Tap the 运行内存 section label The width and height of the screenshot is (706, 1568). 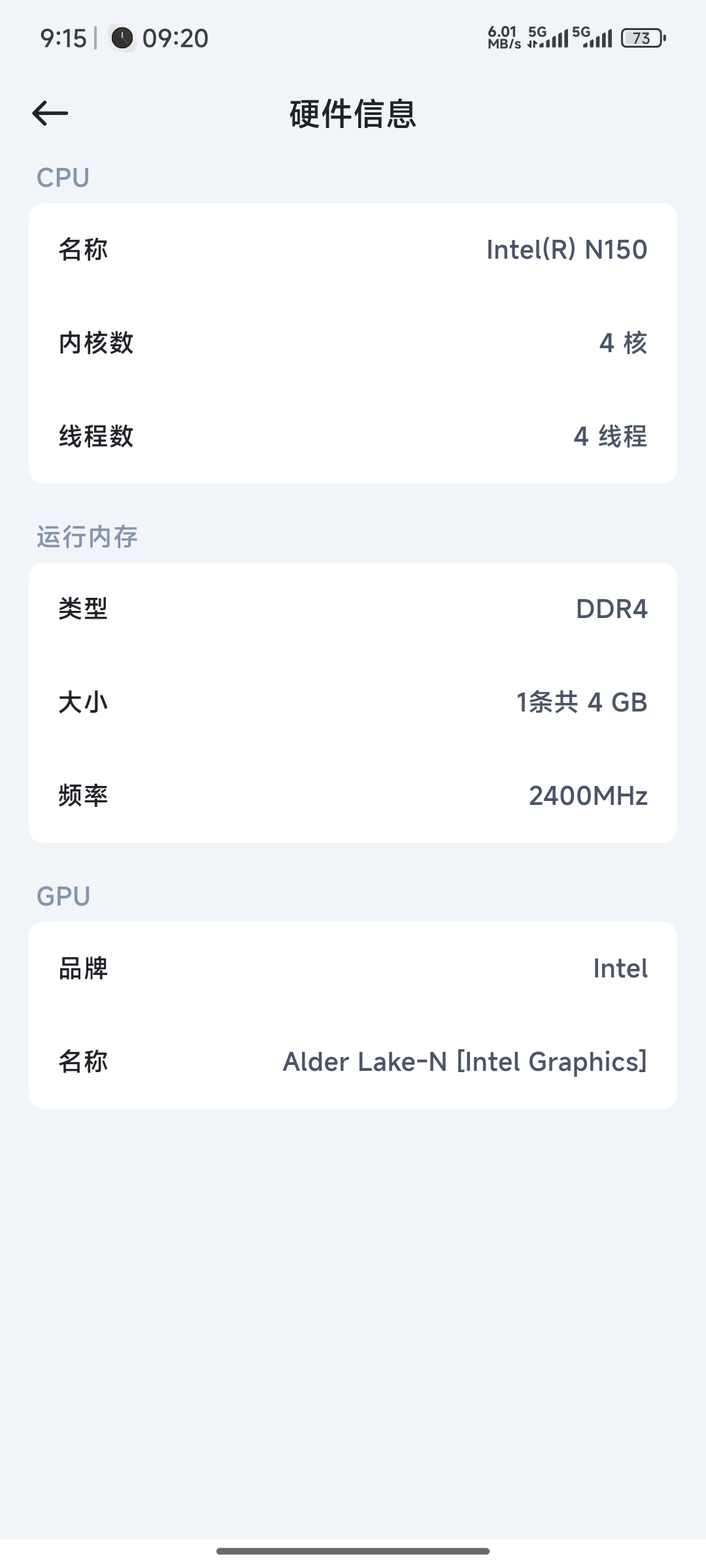[x=88, y=537]
